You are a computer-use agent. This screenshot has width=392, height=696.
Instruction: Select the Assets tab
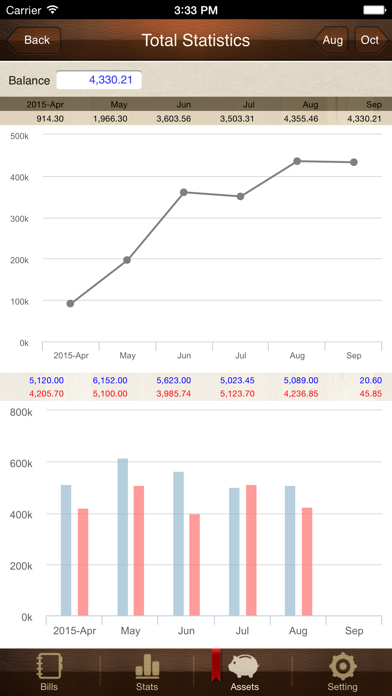[244, 672]
